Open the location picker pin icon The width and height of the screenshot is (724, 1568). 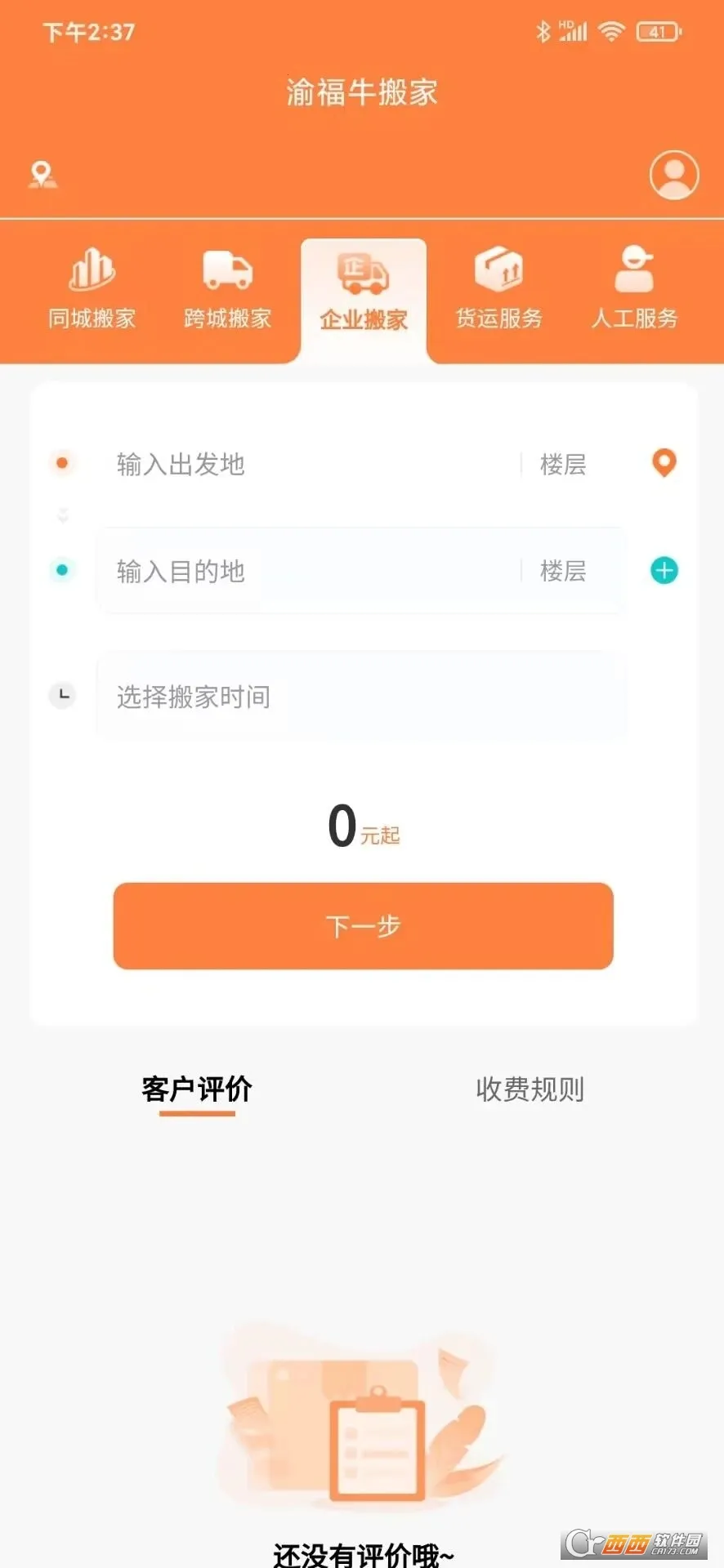(x=41, y=174)
